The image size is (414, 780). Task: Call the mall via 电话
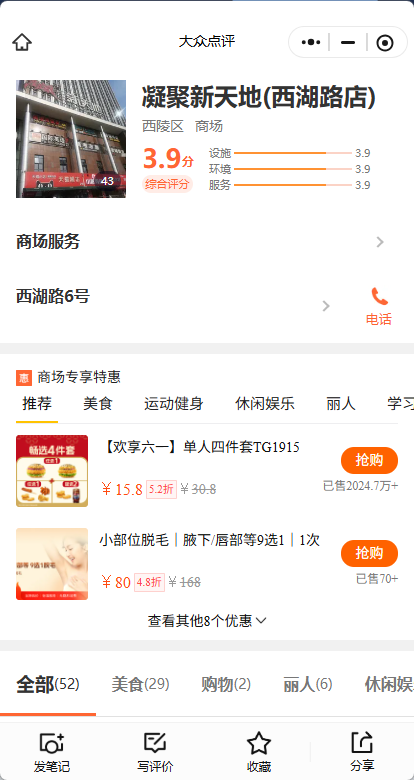pyautogui.click(x=379, y=306)
